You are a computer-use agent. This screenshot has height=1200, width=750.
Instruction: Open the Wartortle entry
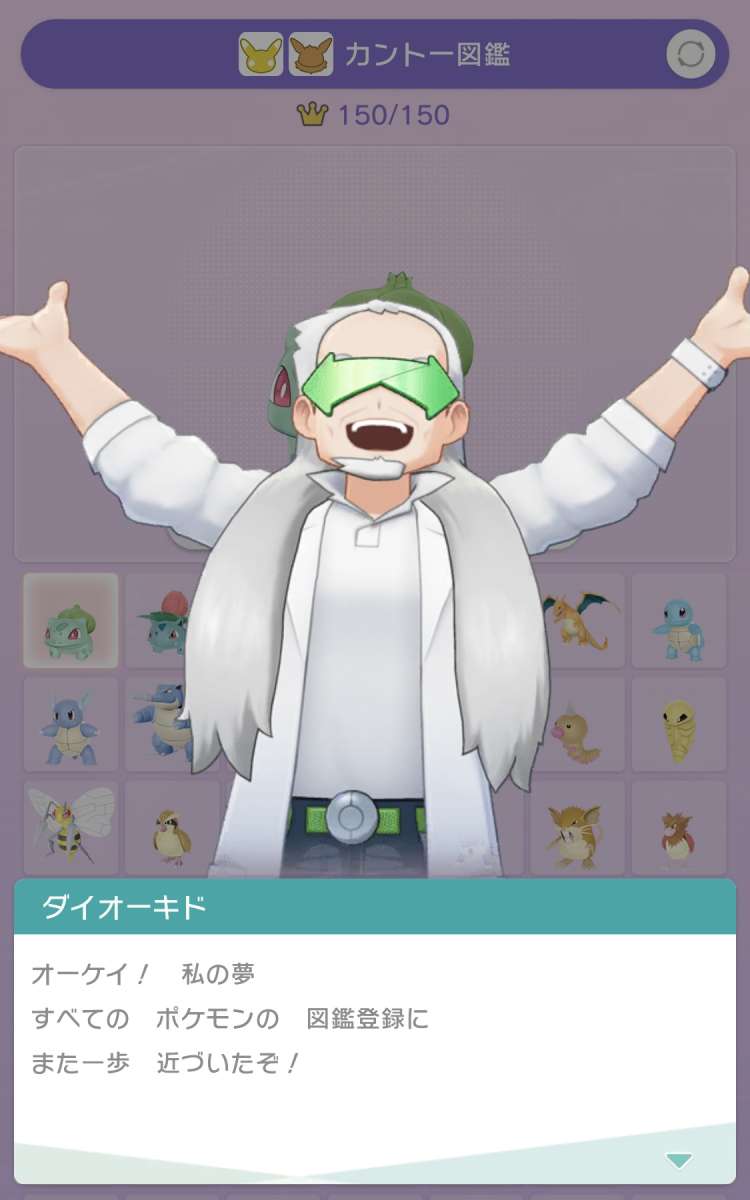coord(71,724)
